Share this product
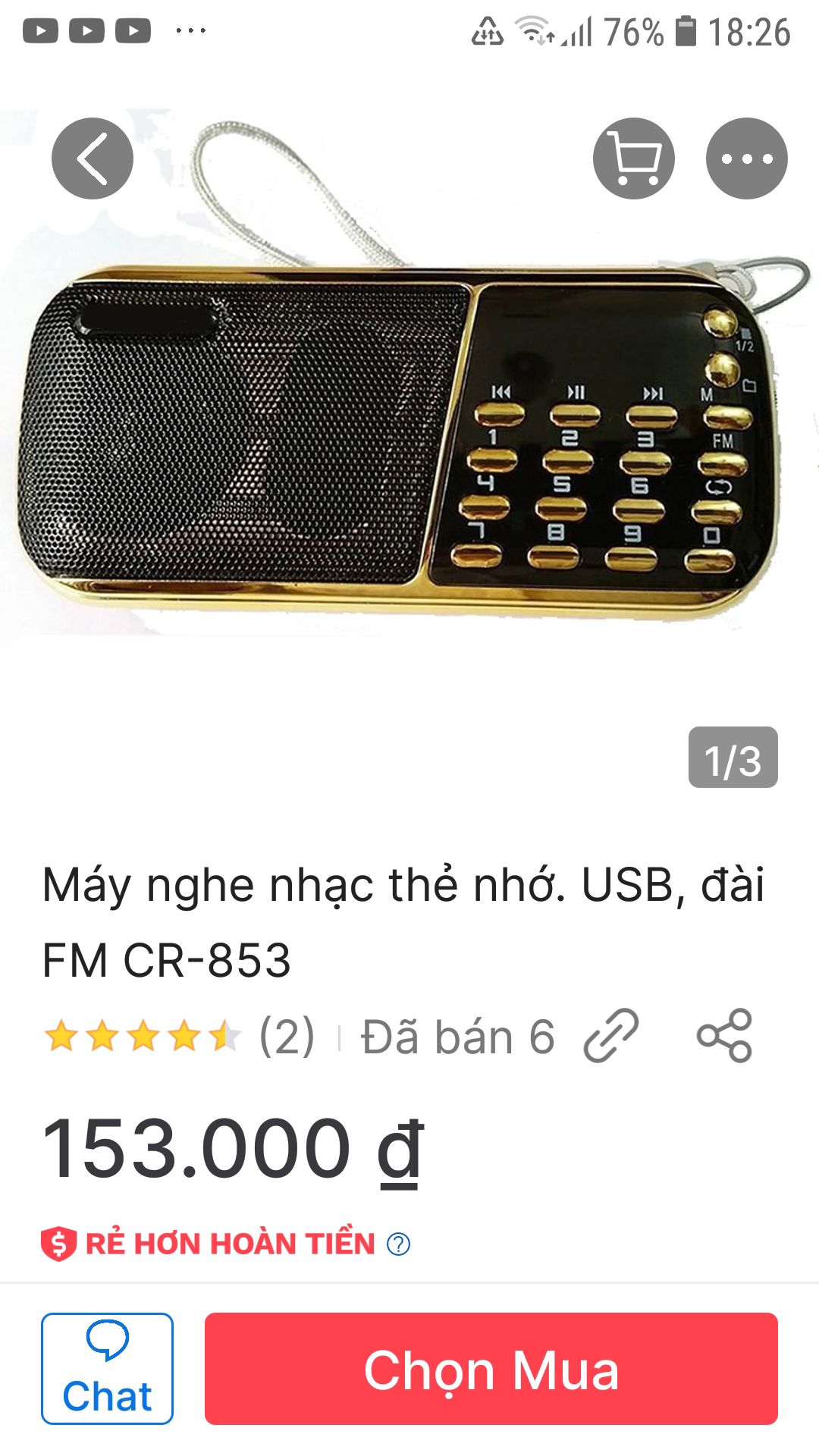 click(724, 1035)
